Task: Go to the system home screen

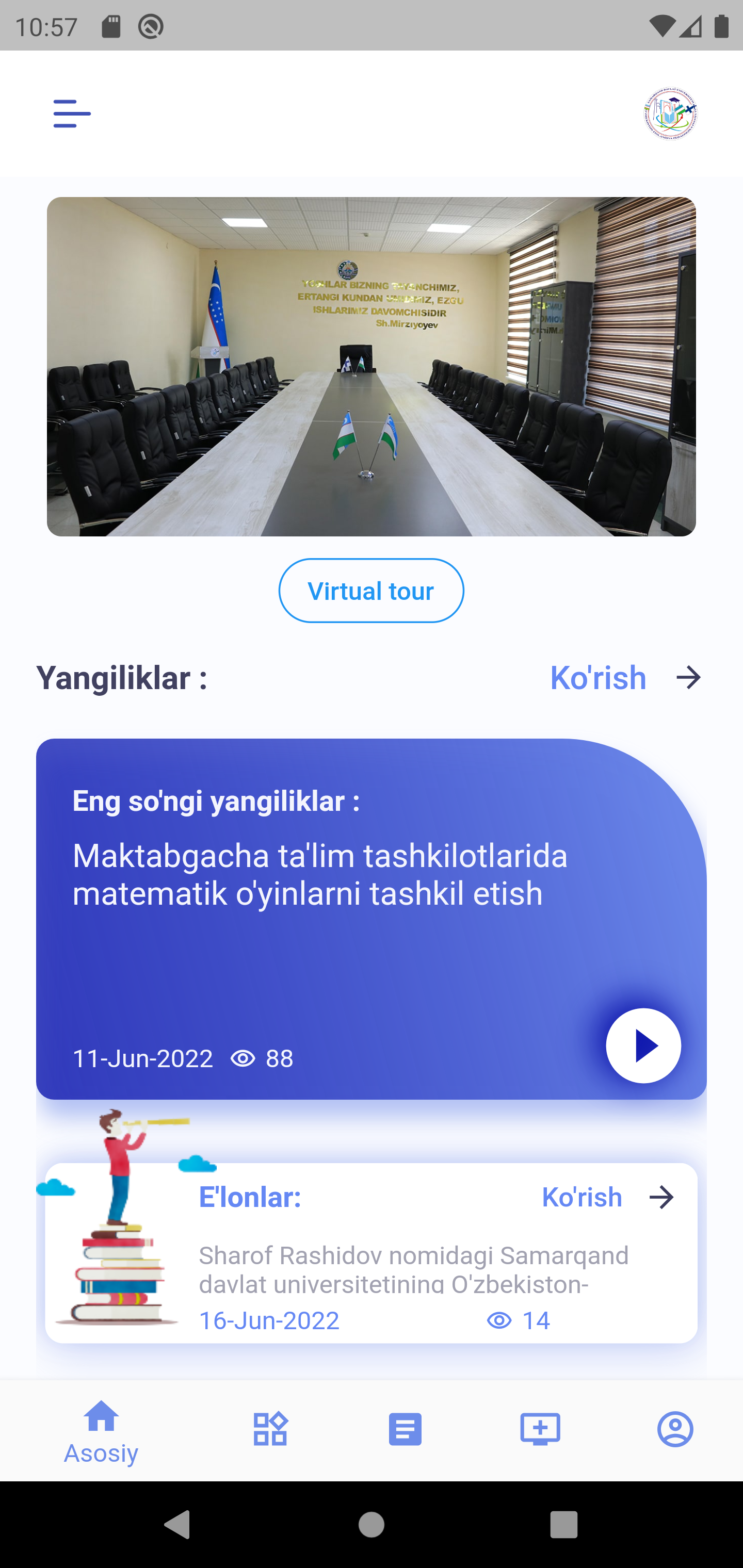Action: (371, 1525)
